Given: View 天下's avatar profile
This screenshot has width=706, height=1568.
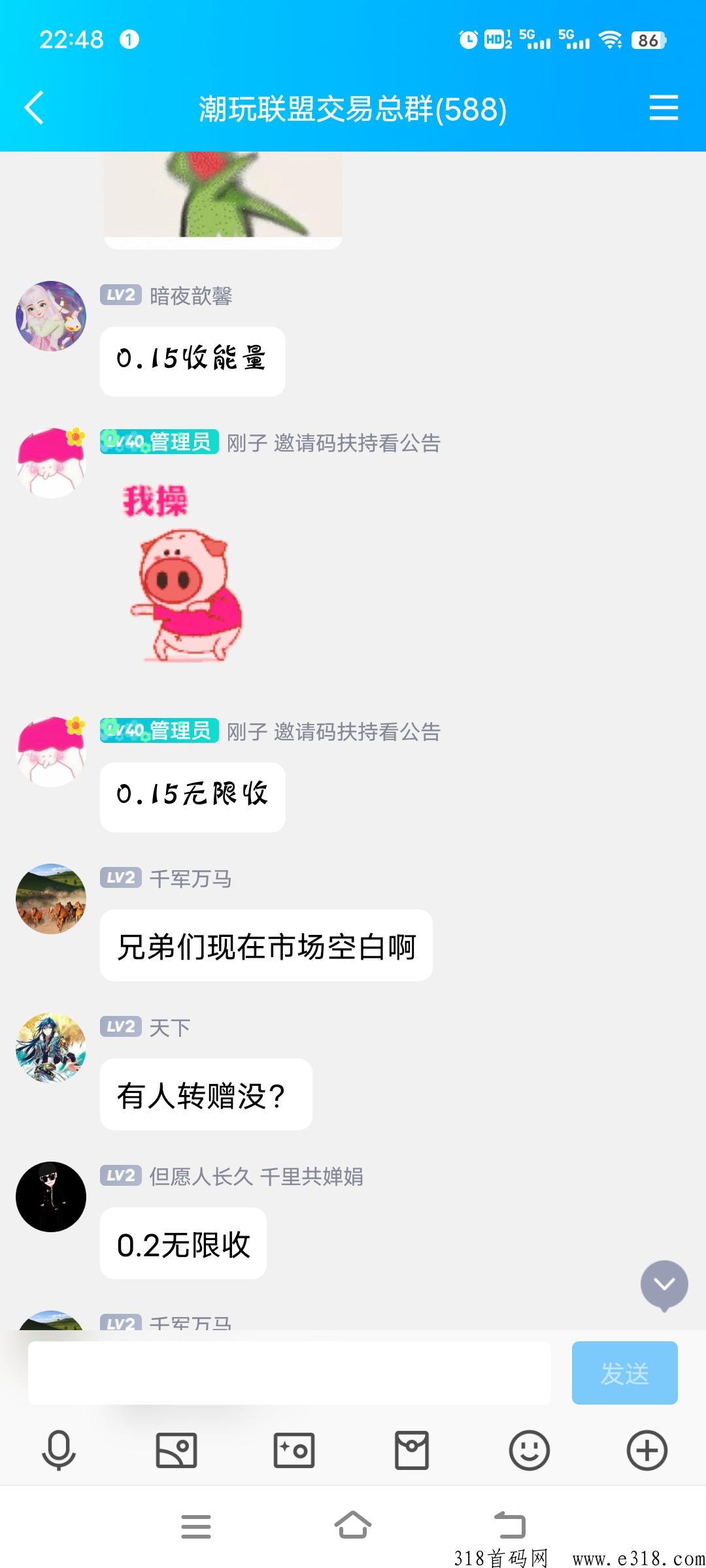Looking at the screenshot, I should [51, 1047].
